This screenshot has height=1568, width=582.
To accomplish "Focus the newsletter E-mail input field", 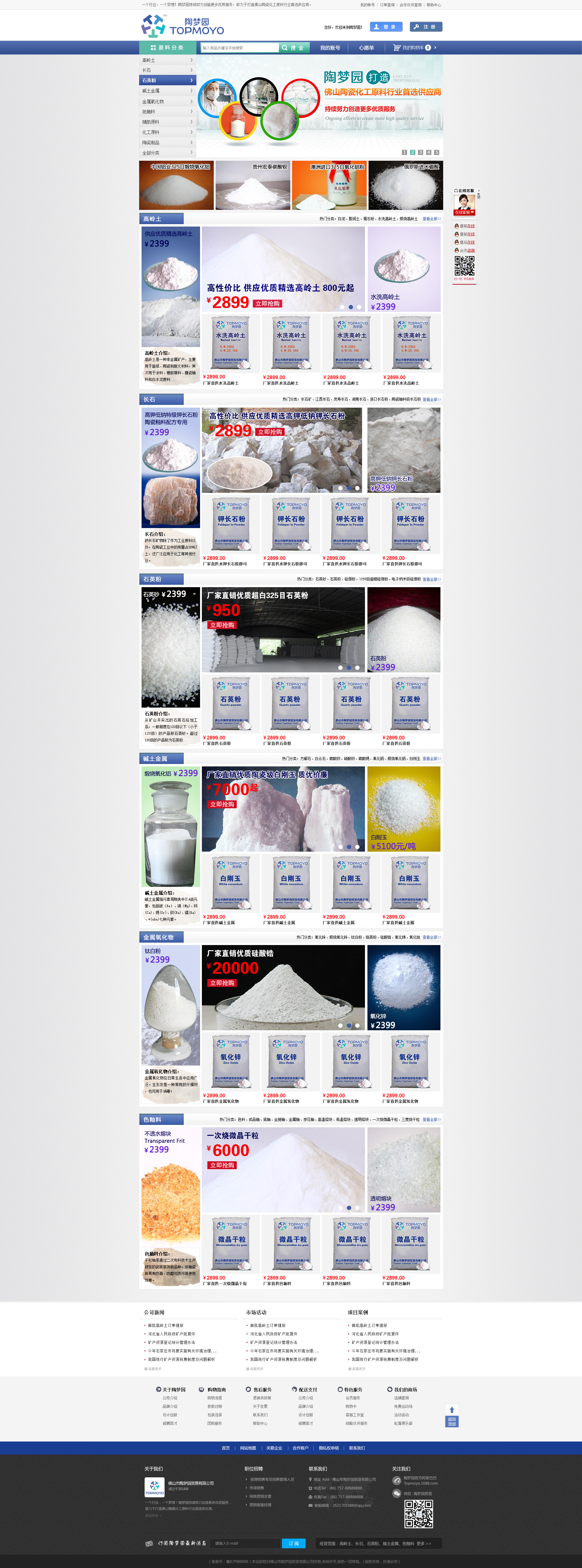I will click(246, 1543).
